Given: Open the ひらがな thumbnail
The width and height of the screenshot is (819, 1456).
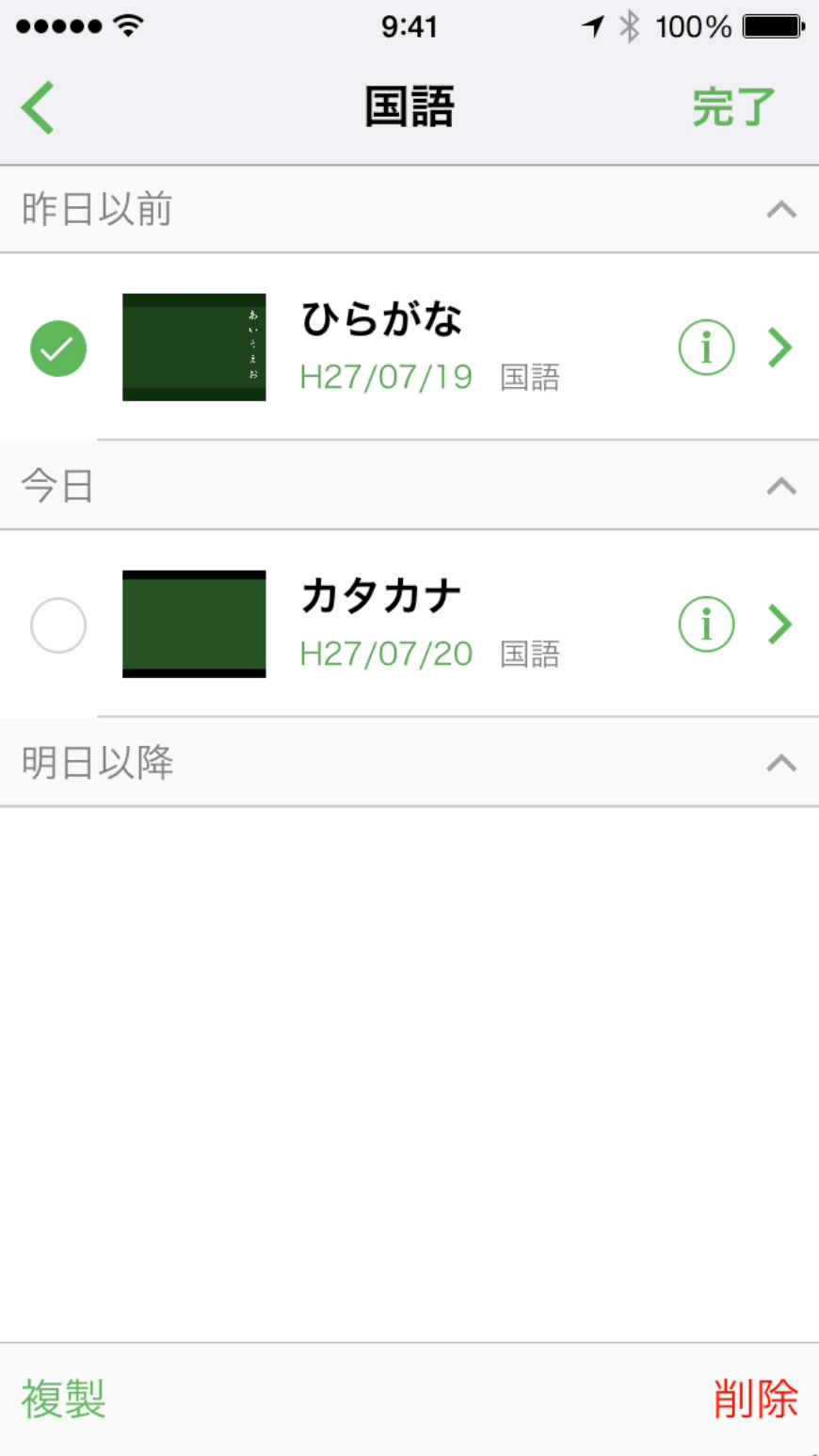Looking at the screenshot, I should (194, 348).
